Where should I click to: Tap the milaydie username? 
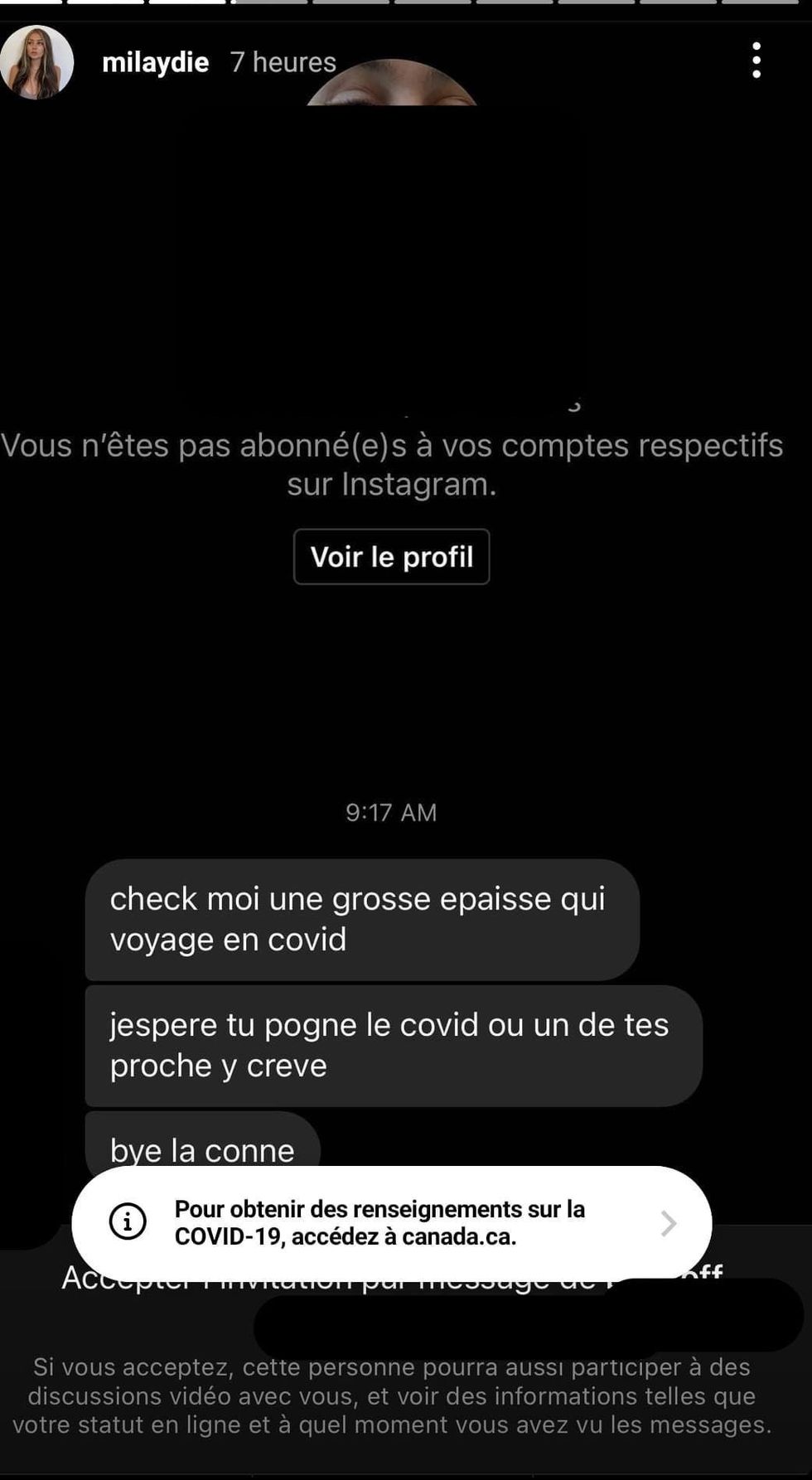point(155,62)
